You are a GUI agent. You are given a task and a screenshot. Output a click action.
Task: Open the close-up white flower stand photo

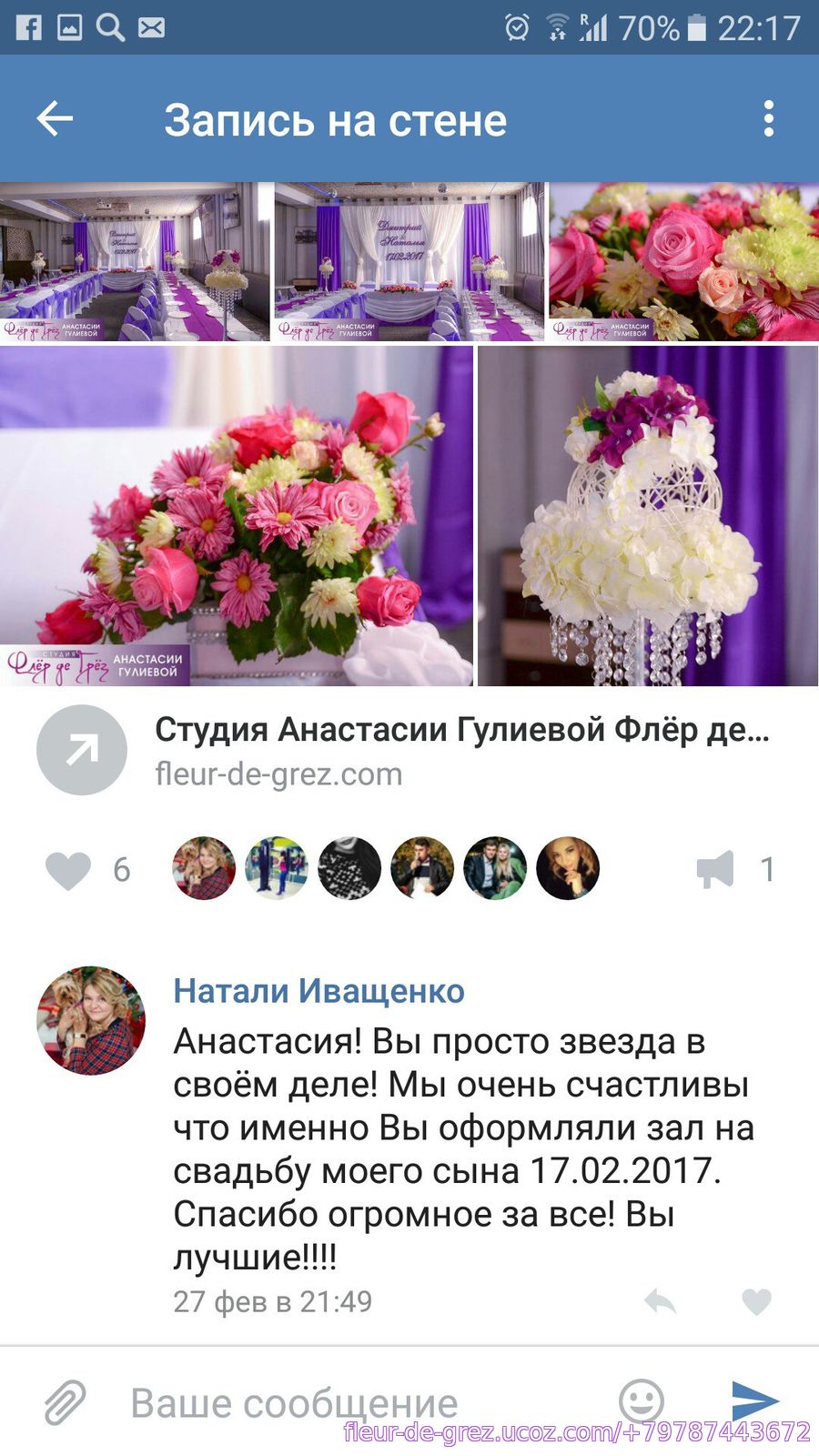[647, 516]
